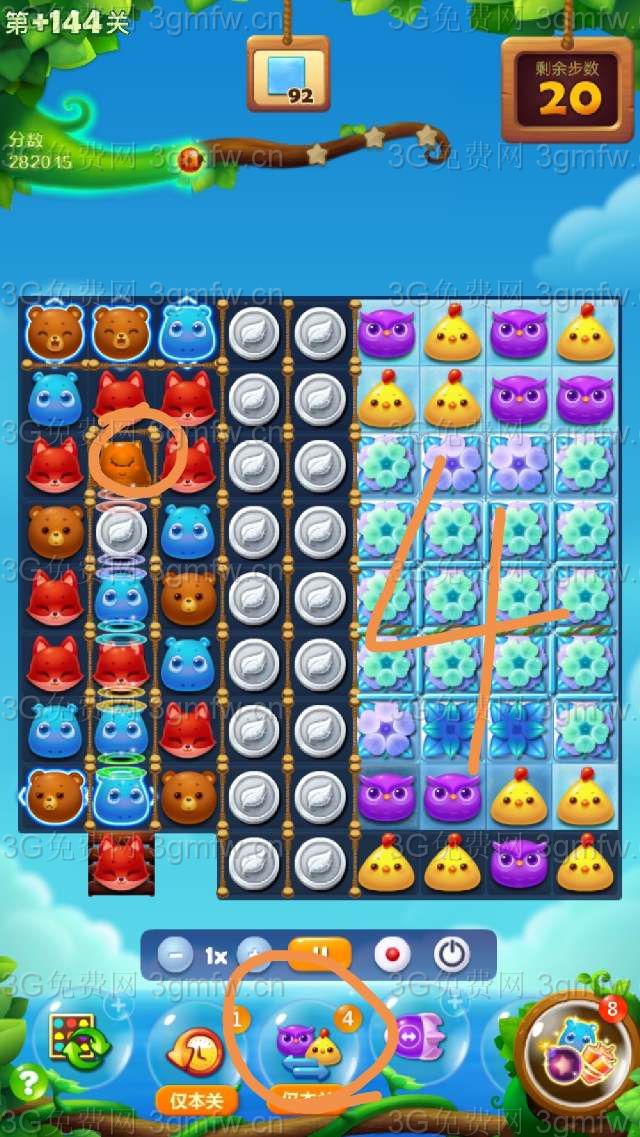Open the help question mark
Image resolution: width=640 pixels, height=1137 pixels.
(32, 1084)
